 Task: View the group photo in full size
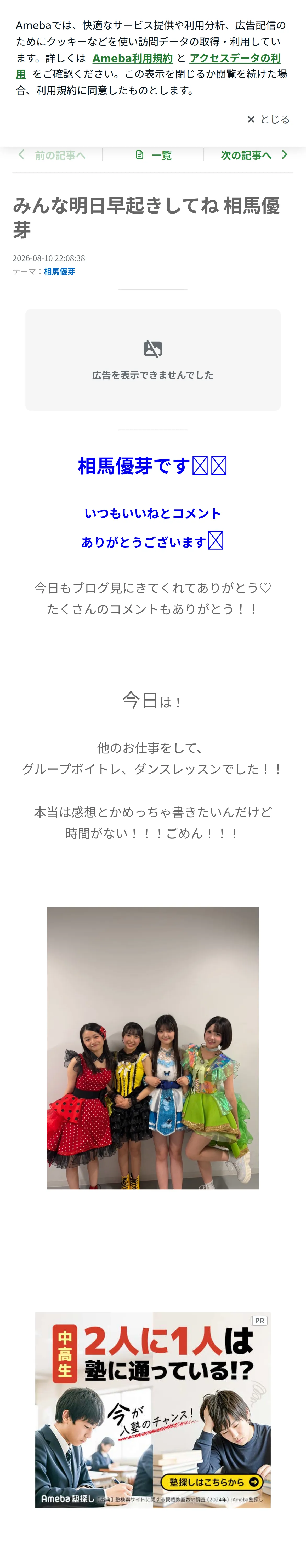coord(153,1048)
